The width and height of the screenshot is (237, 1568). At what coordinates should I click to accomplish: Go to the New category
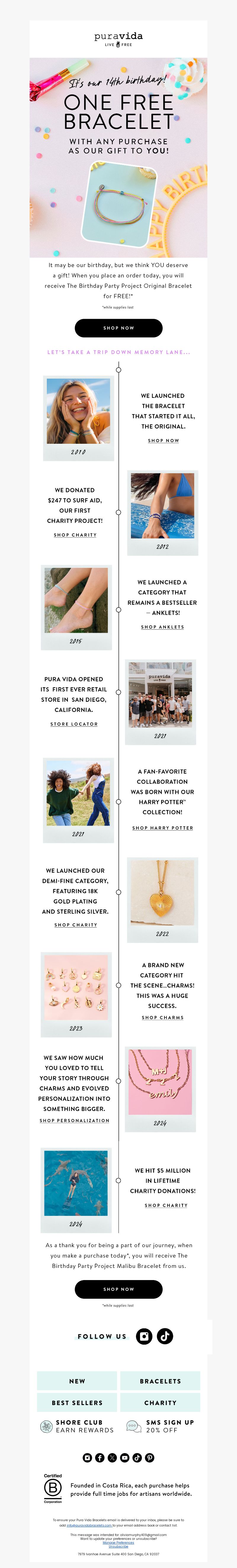tap(77, 1381)
